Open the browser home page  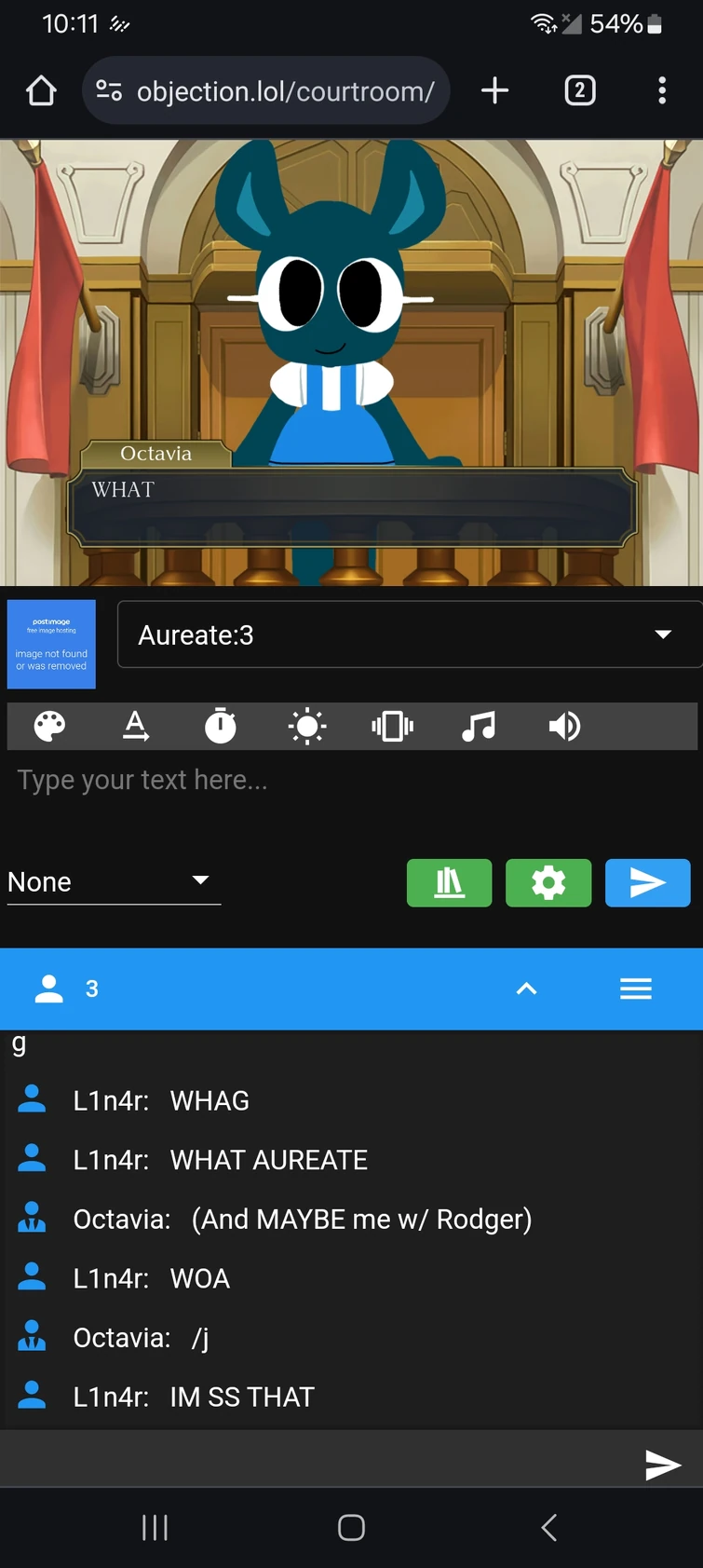tap(41, 90)
